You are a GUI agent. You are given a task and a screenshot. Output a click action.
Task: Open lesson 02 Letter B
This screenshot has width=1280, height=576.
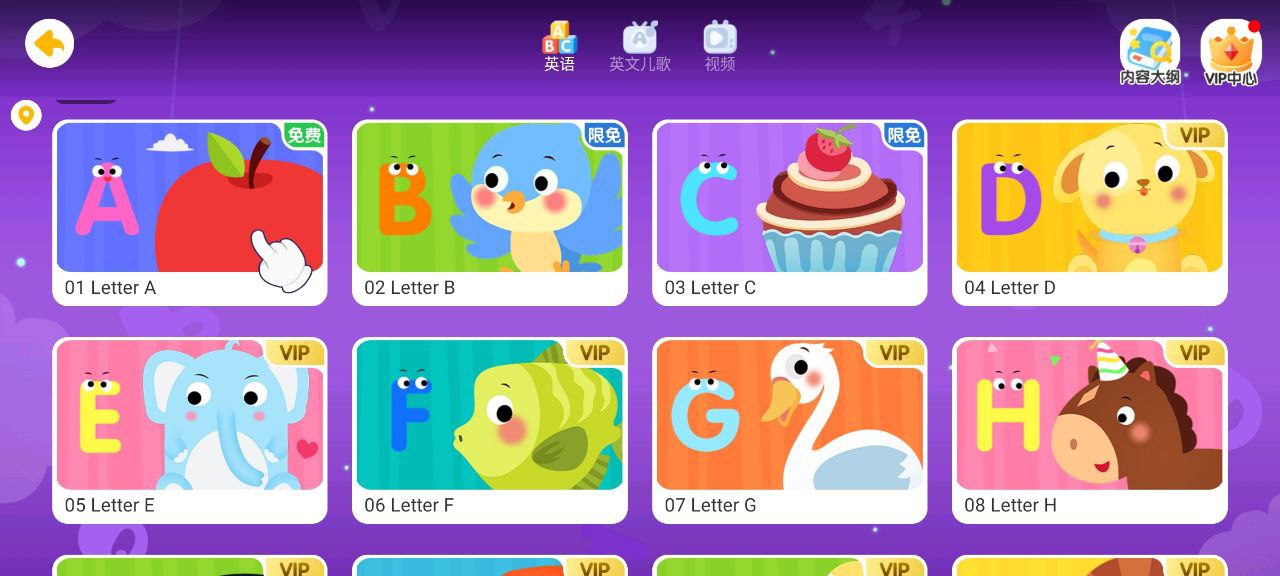tap(490, 212)
